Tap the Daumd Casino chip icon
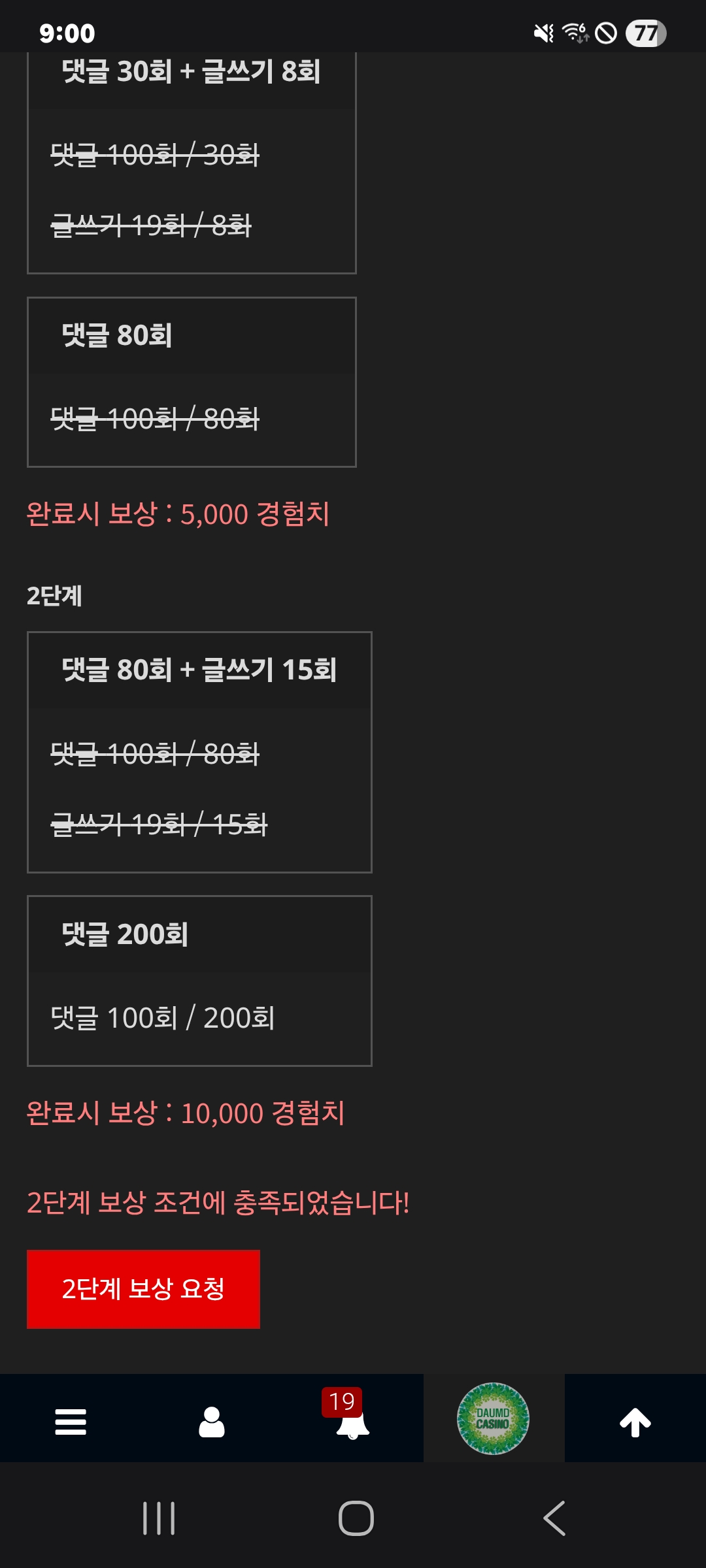The height and width of the screenshot is (1568, 706). [x=493, y=1418]
